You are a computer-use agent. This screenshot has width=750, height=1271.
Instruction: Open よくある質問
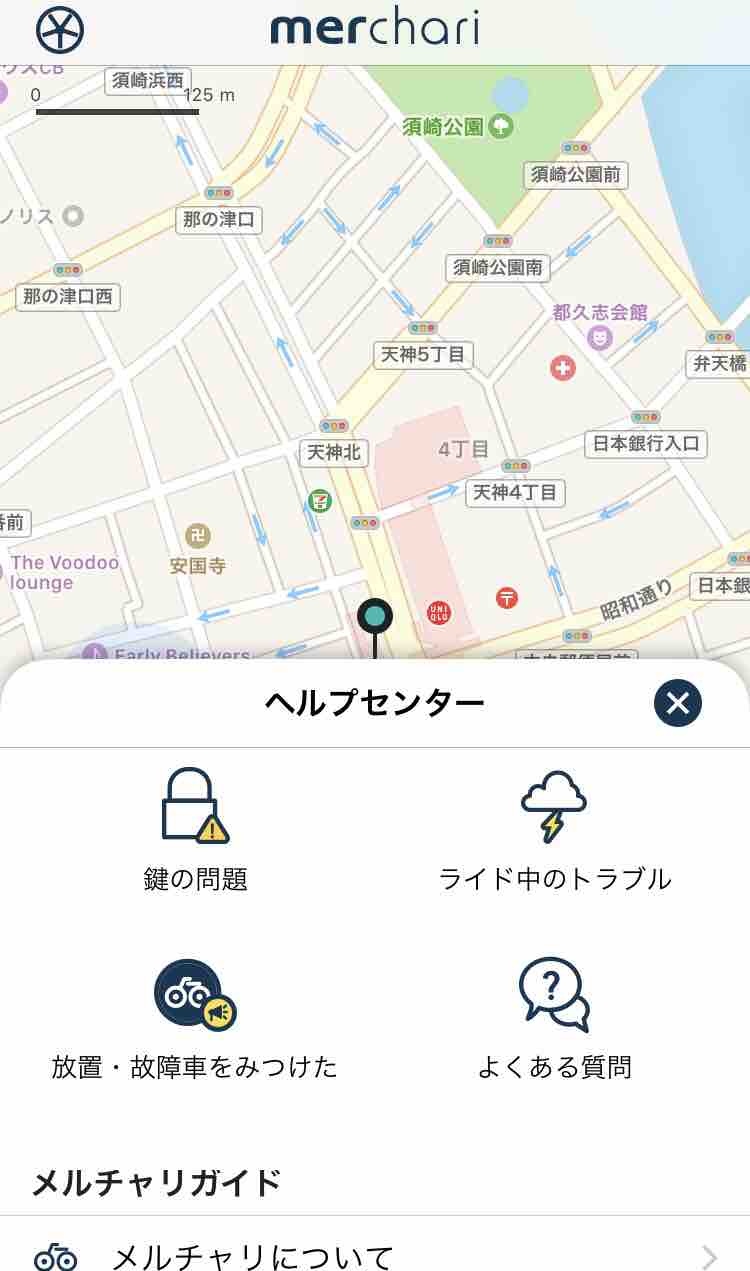pos(555,1018)
